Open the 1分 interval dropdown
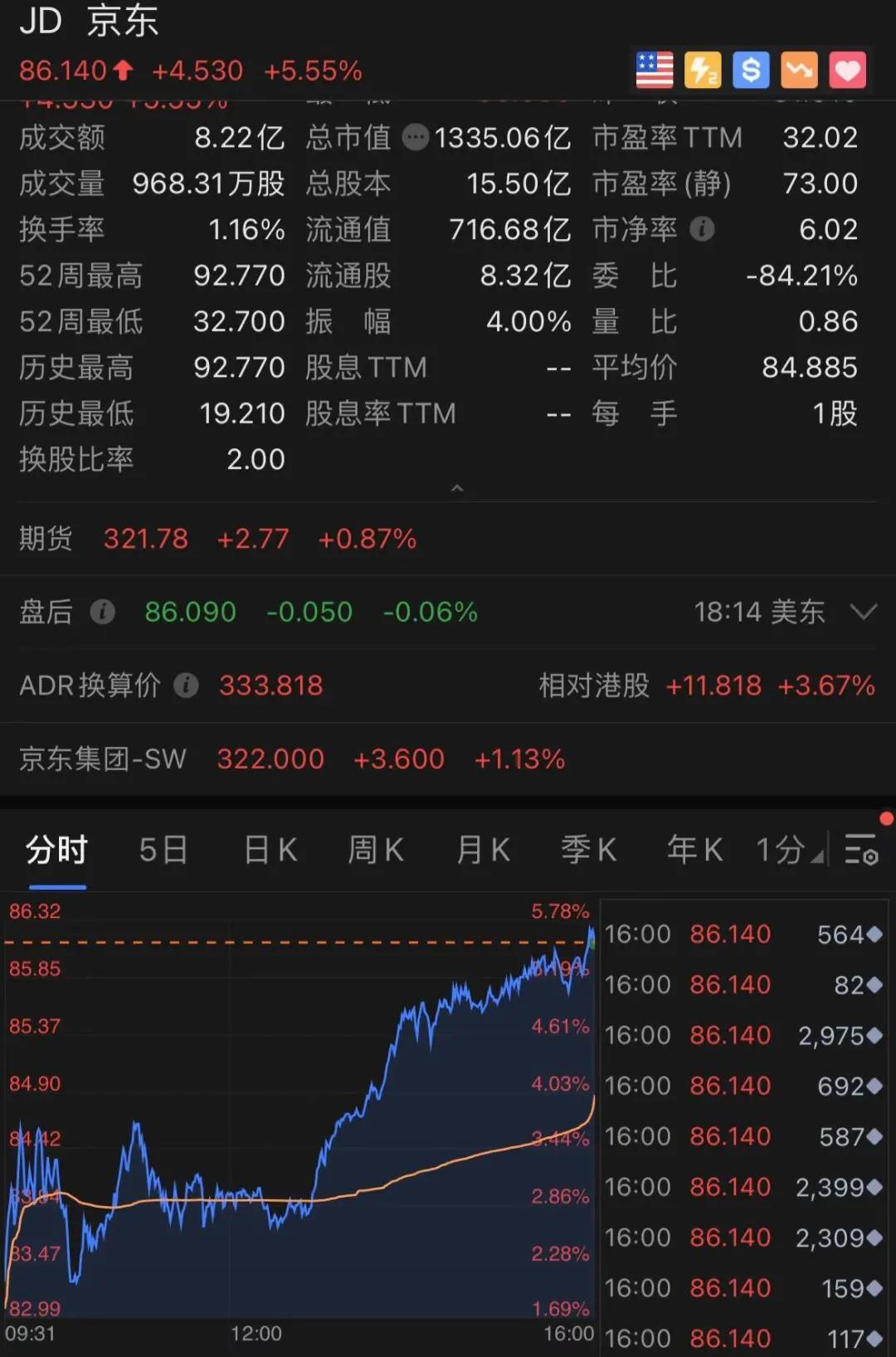Image resolution: width=896 pixels, height=1357 pixels. pos(789,850)
